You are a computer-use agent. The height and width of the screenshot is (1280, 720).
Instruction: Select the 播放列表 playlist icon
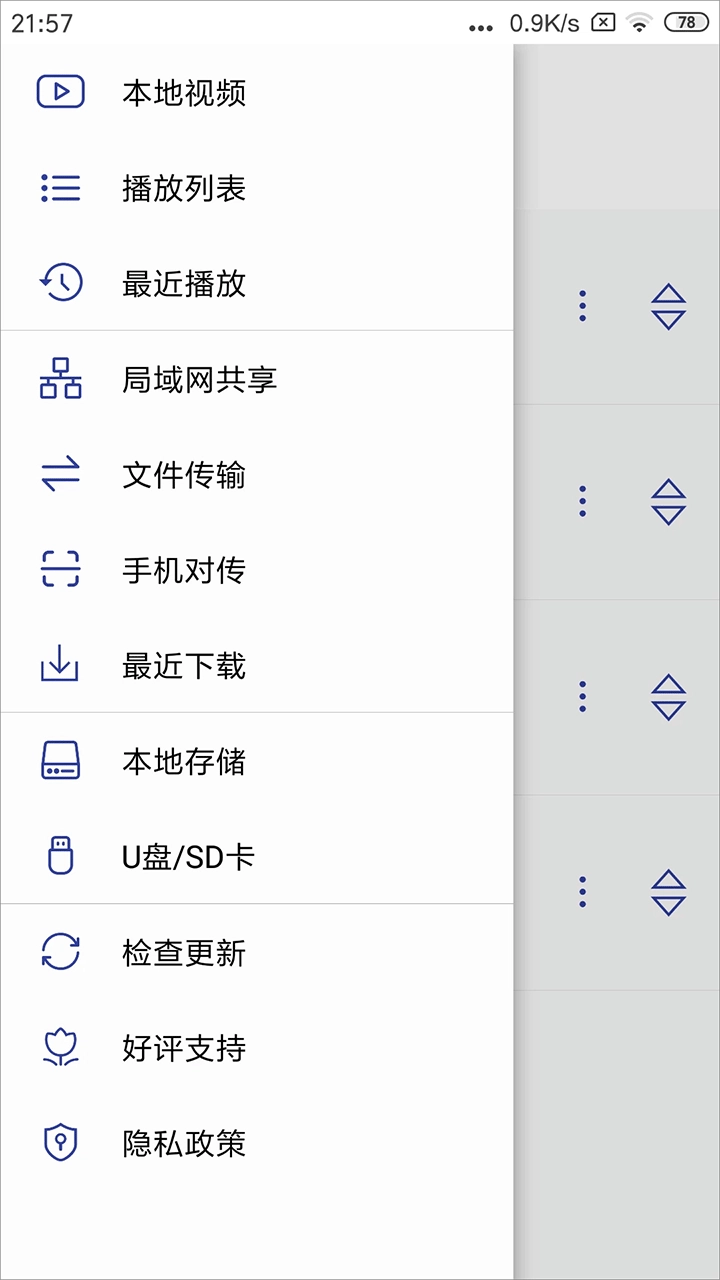[x=60, y=188]
